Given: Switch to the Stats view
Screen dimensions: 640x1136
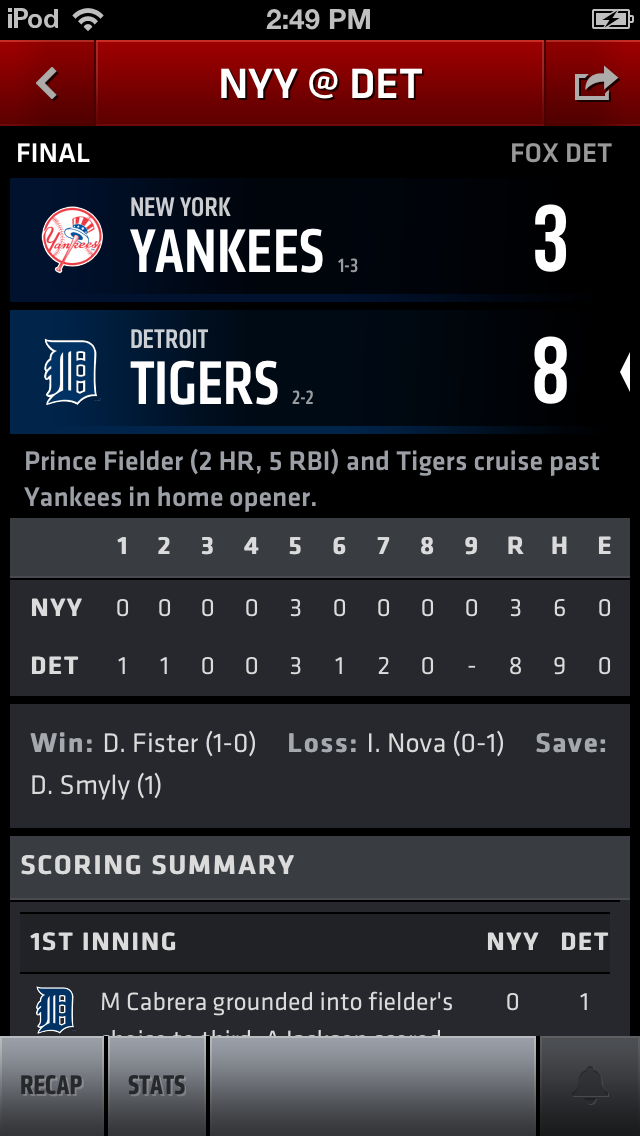Looking at the screenshot, I should pos(157,1086).
